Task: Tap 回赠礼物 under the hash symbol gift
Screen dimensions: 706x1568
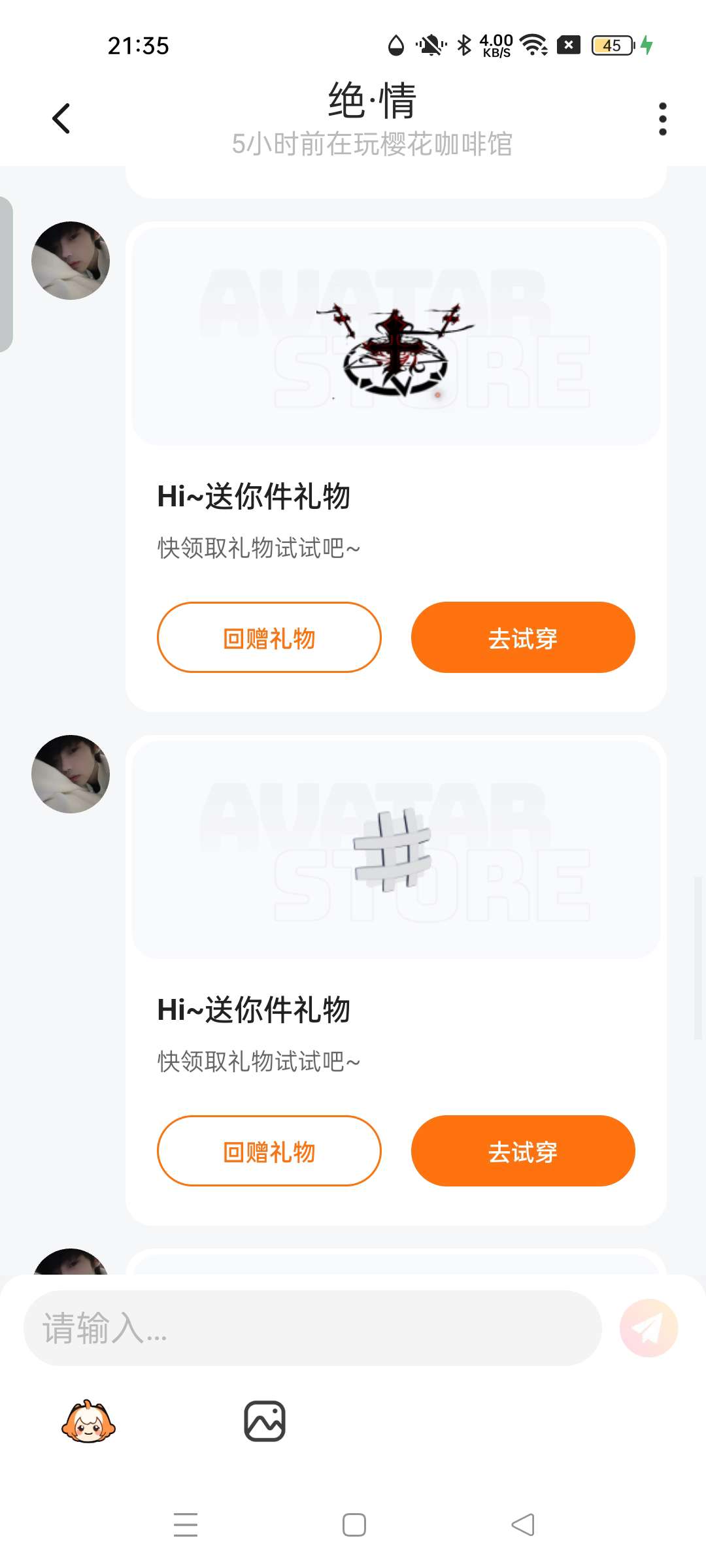Action: pos(269,1151)
